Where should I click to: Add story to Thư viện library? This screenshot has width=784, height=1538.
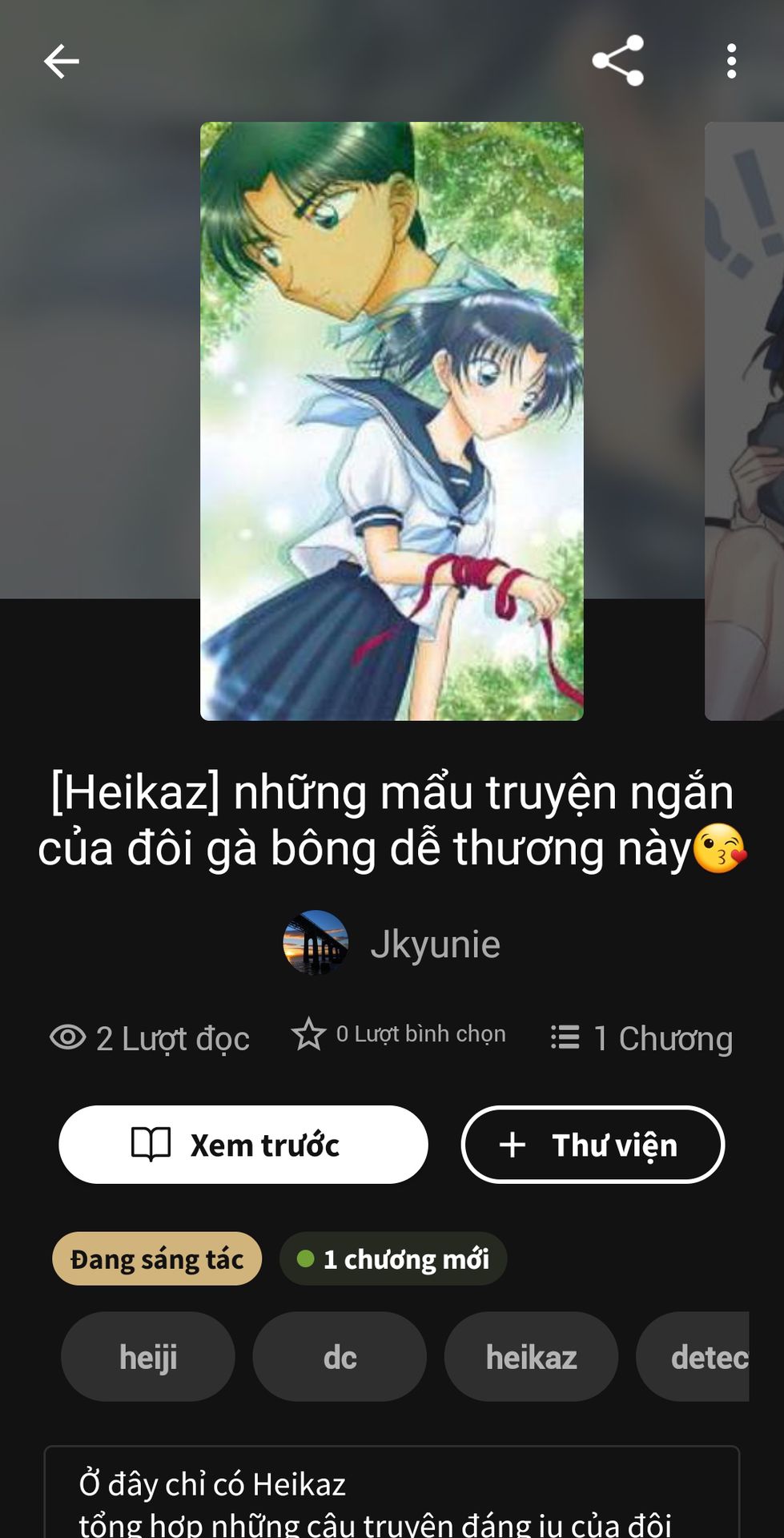pos(593,1145)
